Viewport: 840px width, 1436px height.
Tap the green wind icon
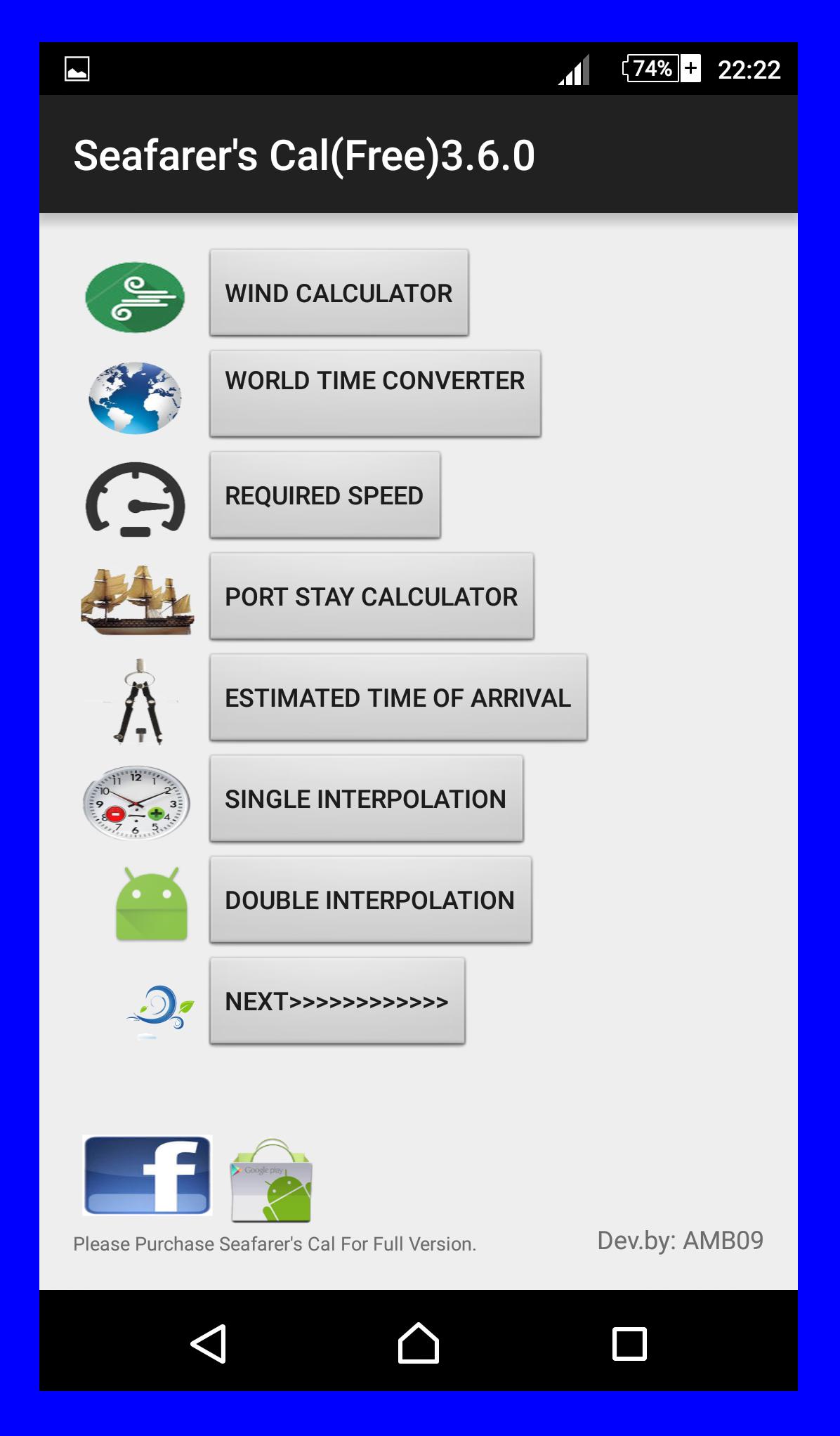(136, 295)
